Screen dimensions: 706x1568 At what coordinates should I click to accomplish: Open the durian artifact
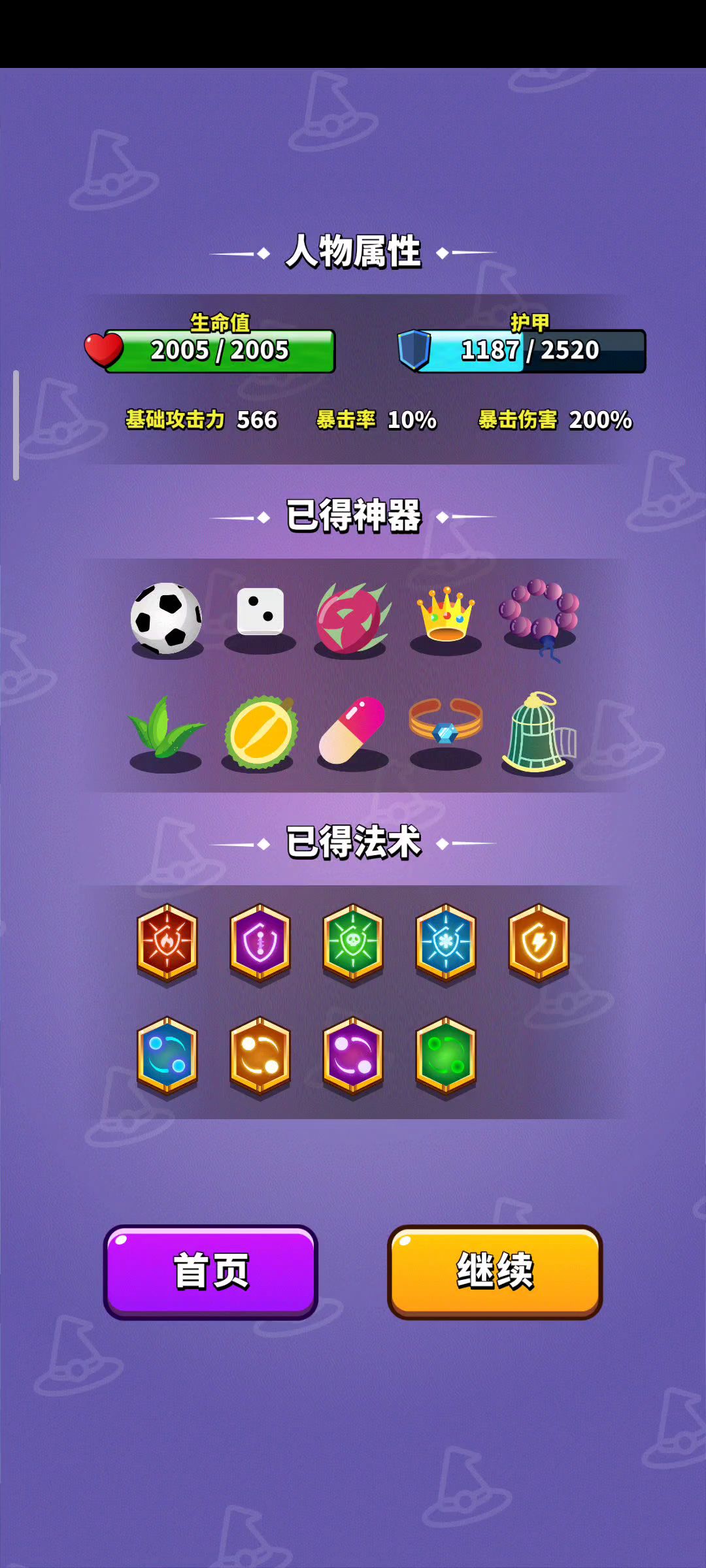(x=260, y=732)
